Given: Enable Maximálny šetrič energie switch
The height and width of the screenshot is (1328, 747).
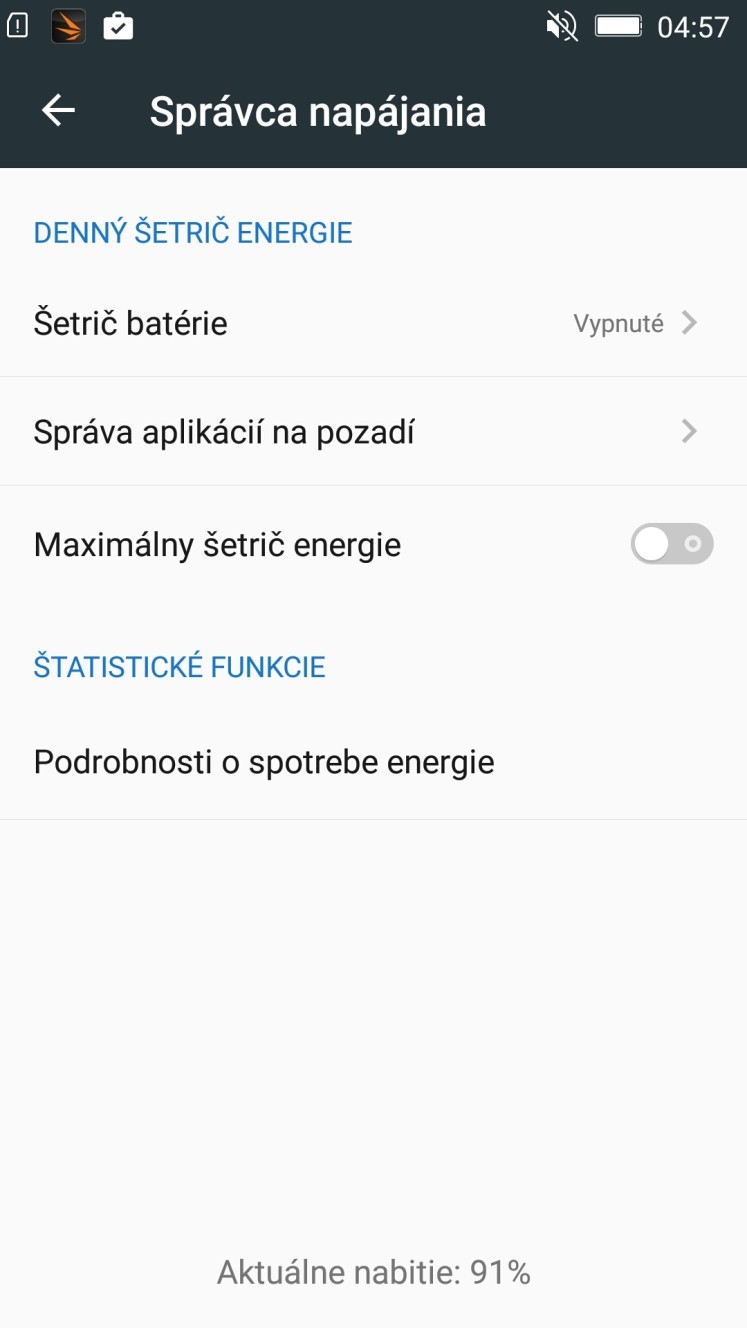Looking at the screenshot, I should [671, 544].
